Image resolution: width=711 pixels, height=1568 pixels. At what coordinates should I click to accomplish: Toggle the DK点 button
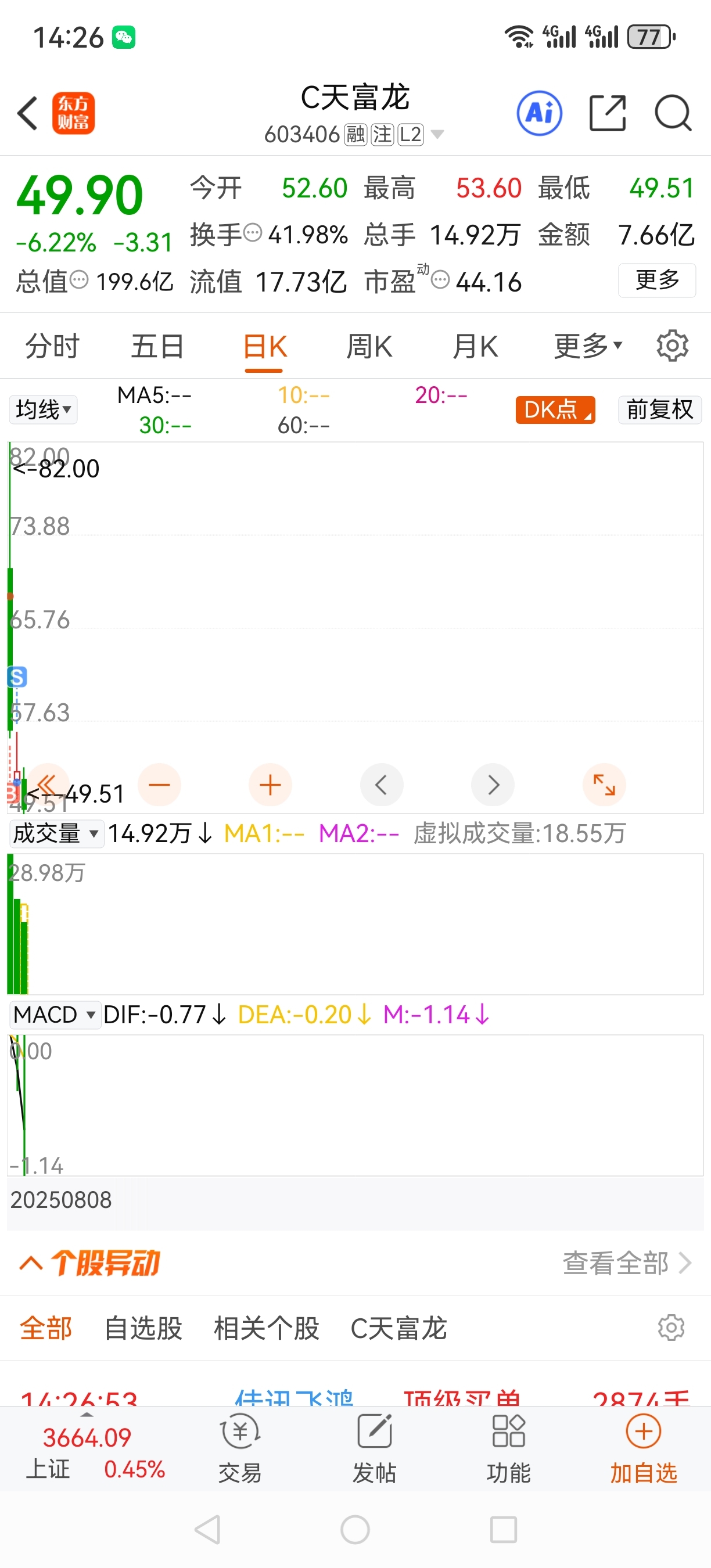(x=555, y=409)
